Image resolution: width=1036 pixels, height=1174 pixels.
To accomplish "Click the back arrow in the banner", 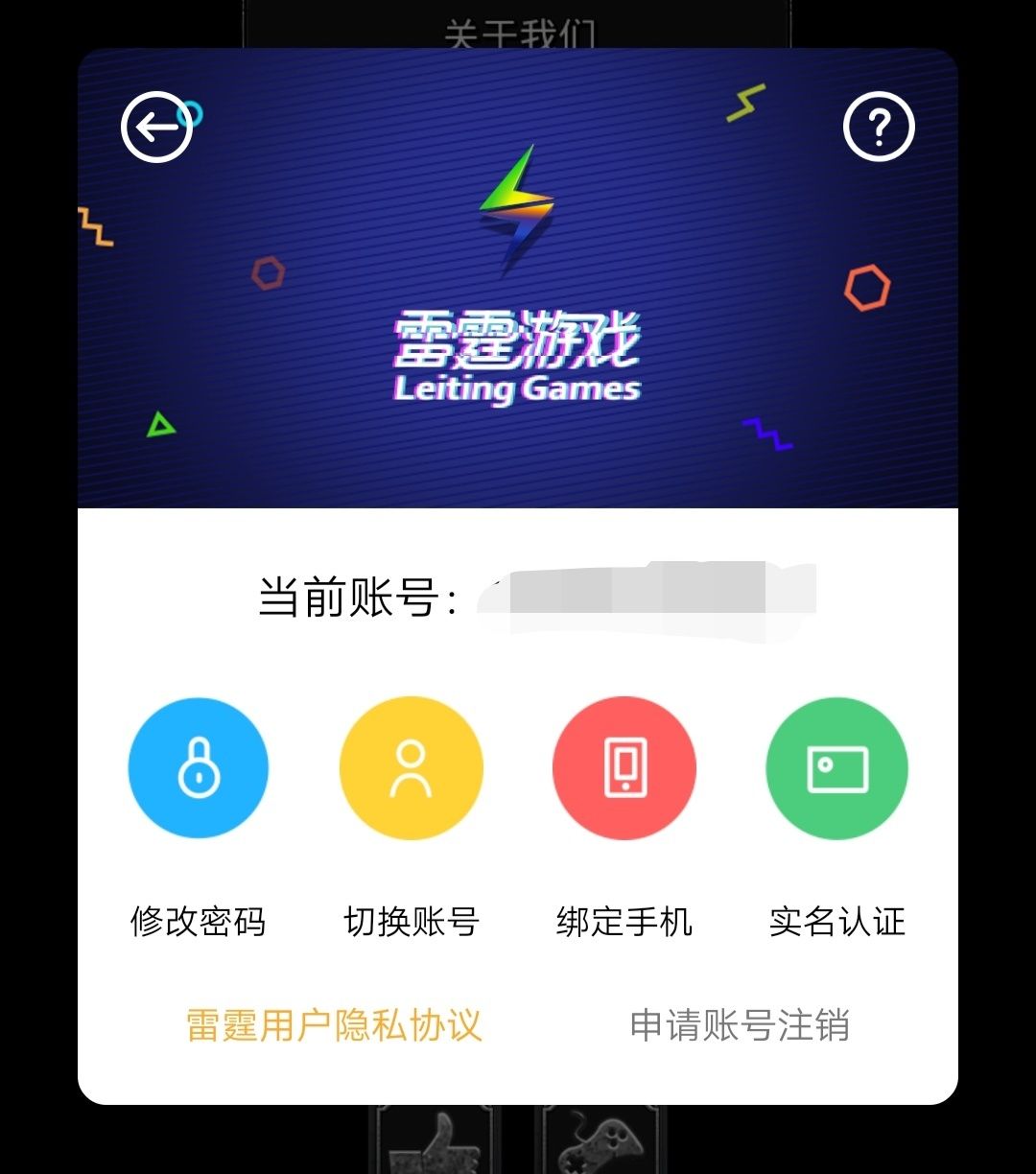I will coord(156,127).
